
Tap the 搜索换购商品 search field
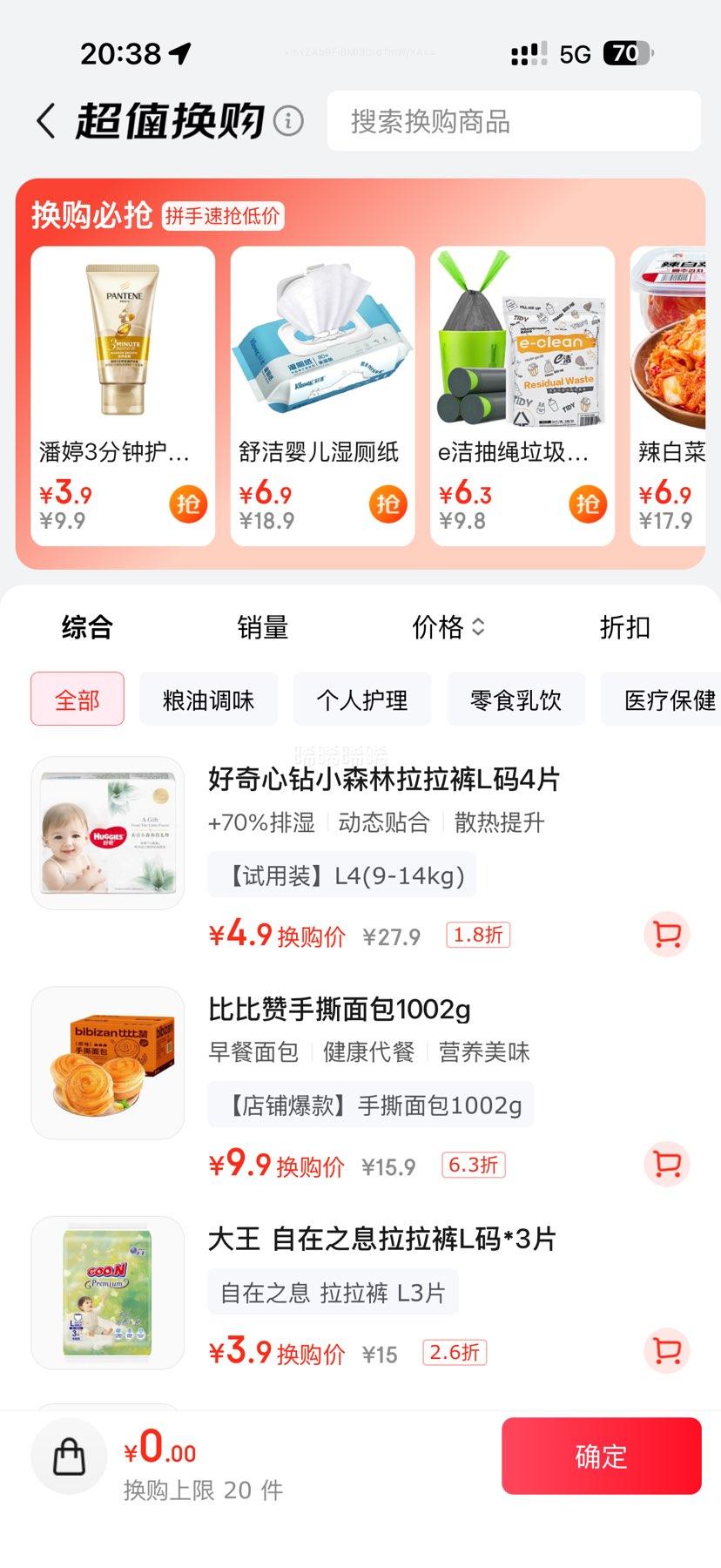pos(514,121)
